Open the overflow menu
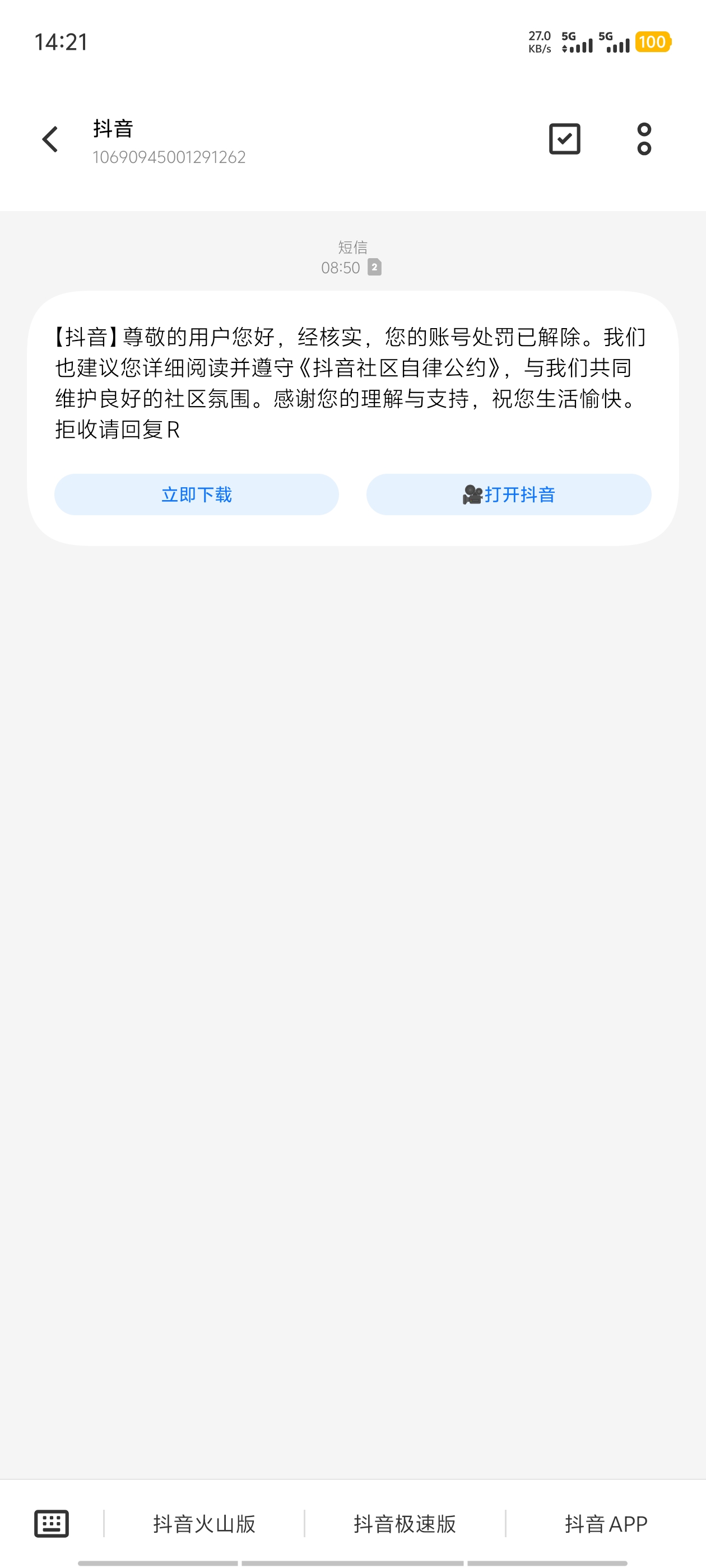 pos(644,139)
